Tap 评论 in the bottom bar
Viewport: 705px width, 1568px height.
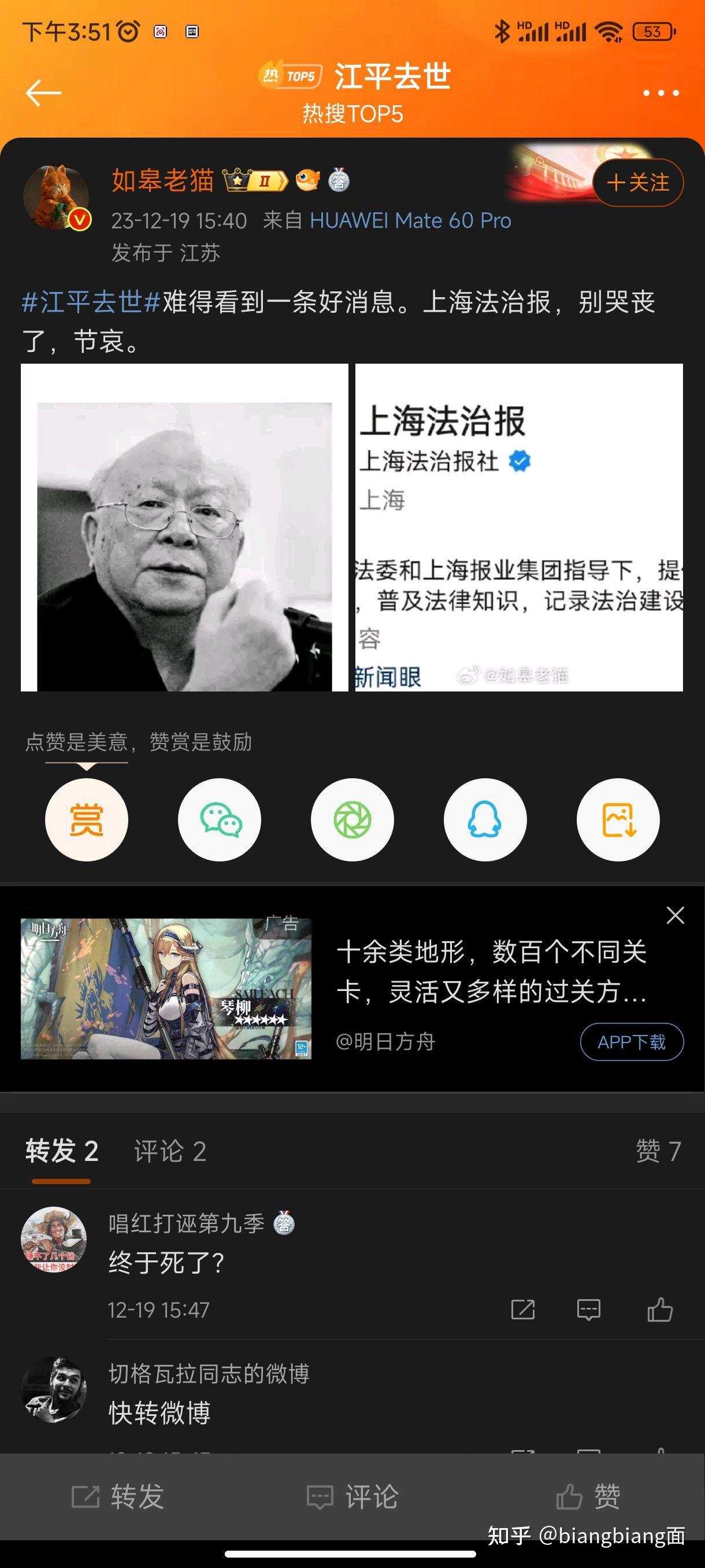352,1496
